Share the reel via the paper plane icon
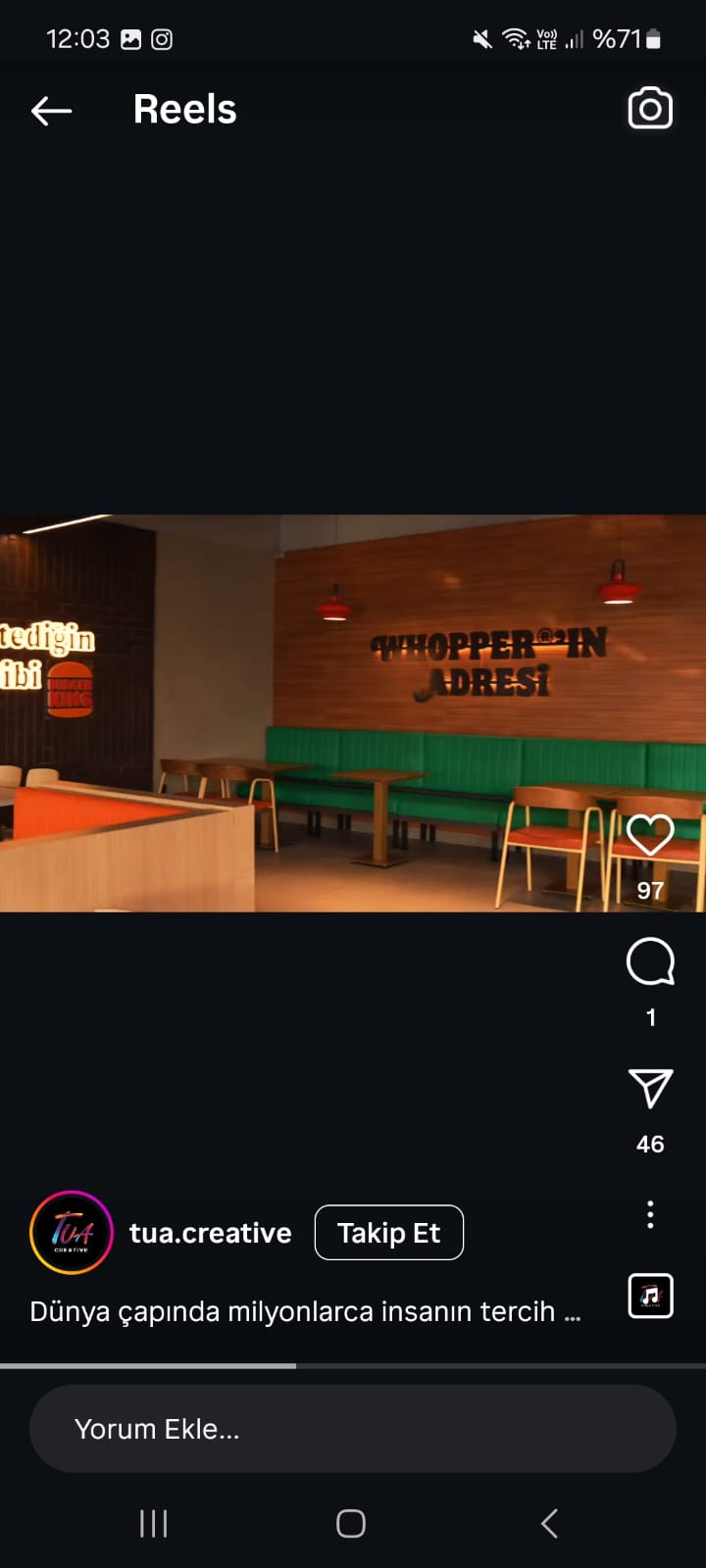This screenshot has width=706, height=1568. click(650, 1089)
